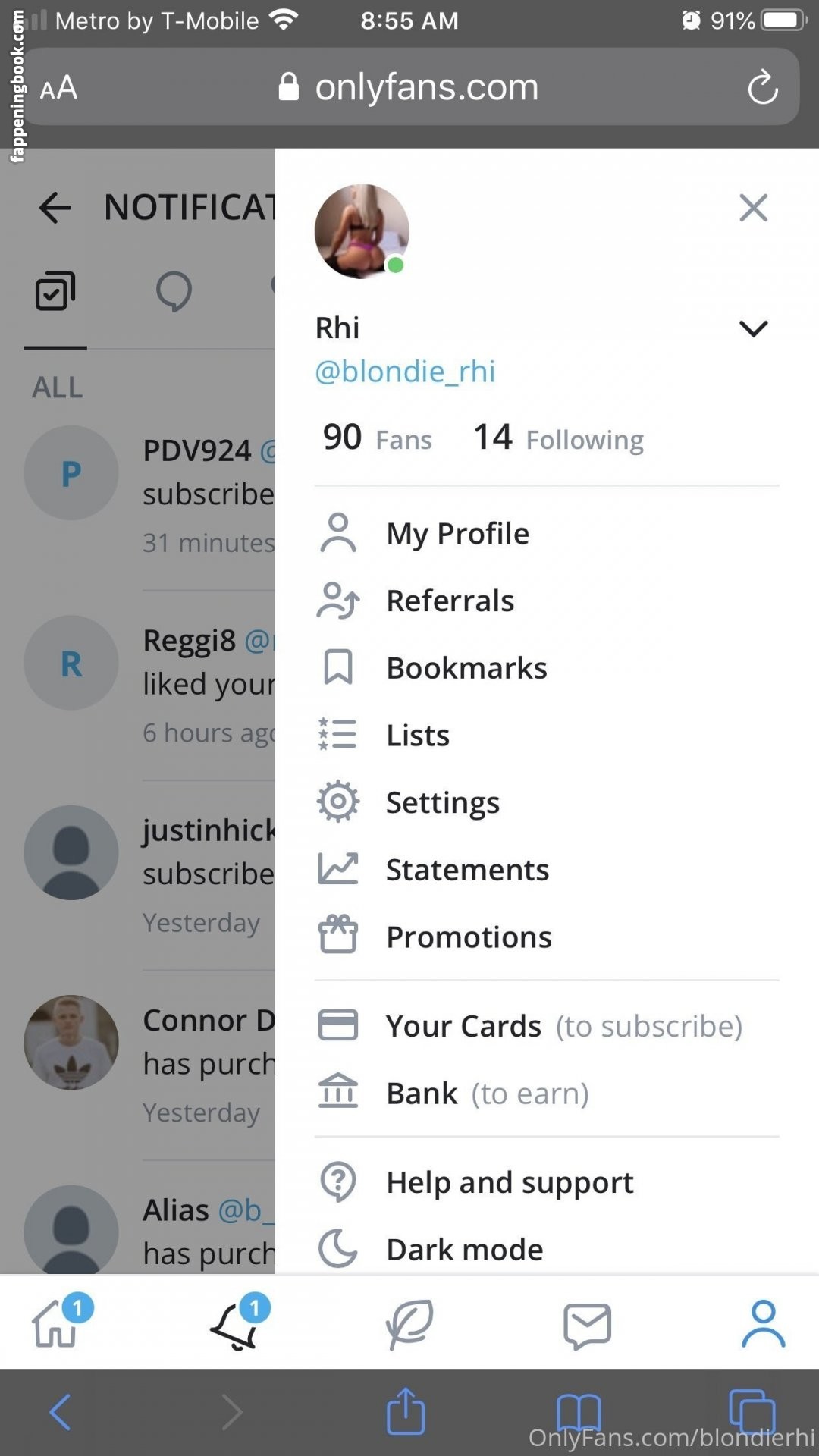View the 90 Fans list
Screen dimensions: 819x1456
pyautogui.click(x=377, y=438)
